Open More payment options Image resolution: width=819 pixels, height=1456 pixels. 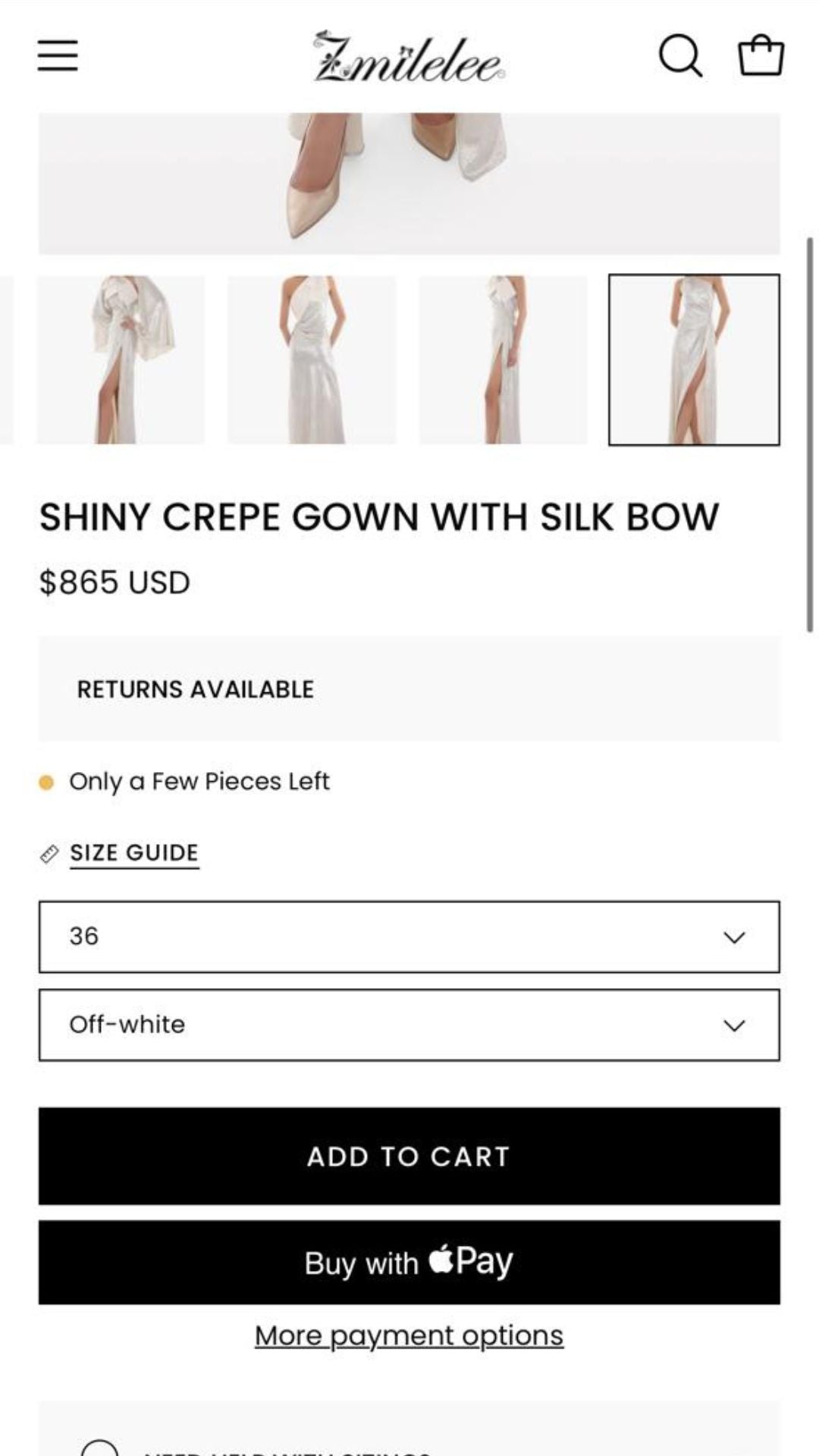click(409, 1335)
